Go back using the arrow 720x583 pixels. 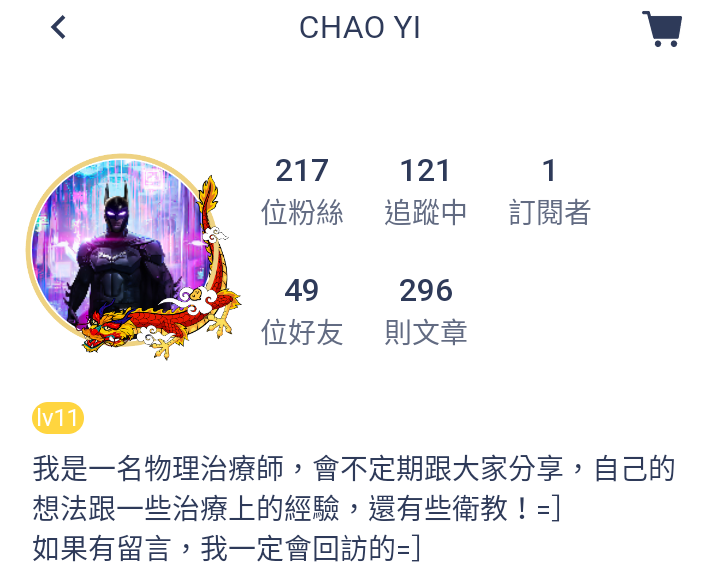(x=58, y=28)
